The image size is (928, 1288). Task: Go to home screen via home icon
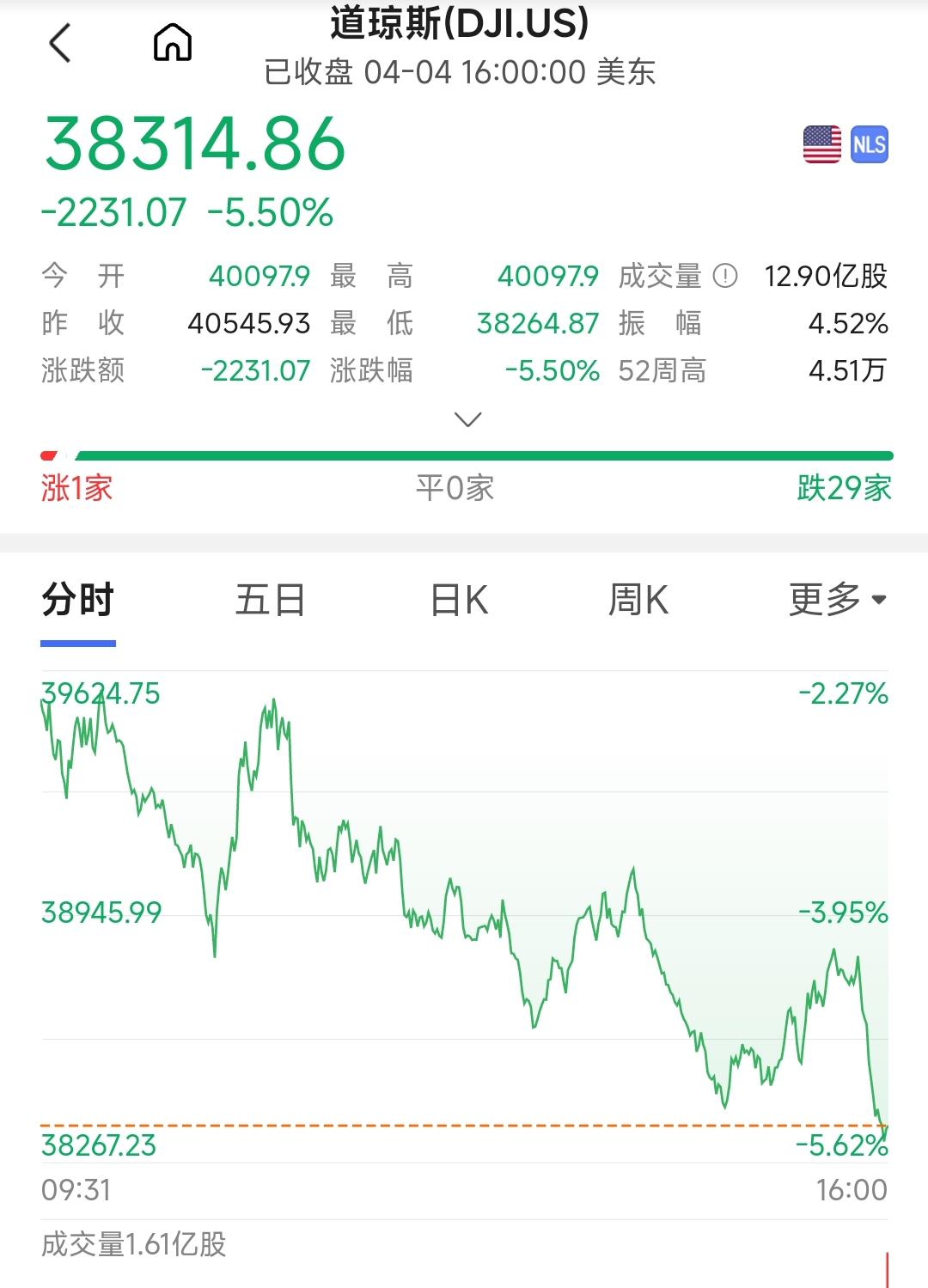click(x=172, y=41)
